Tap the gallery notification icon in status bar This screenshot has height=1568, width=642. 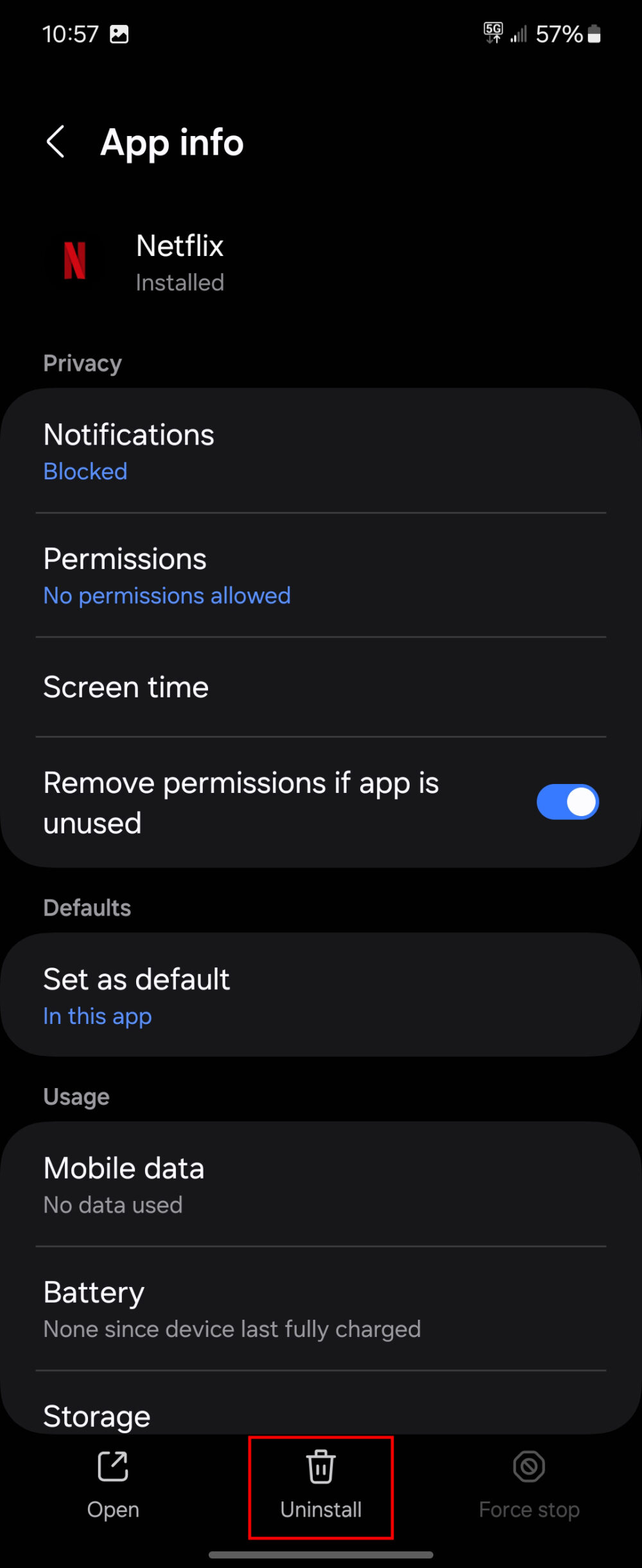tap(119, 33)
